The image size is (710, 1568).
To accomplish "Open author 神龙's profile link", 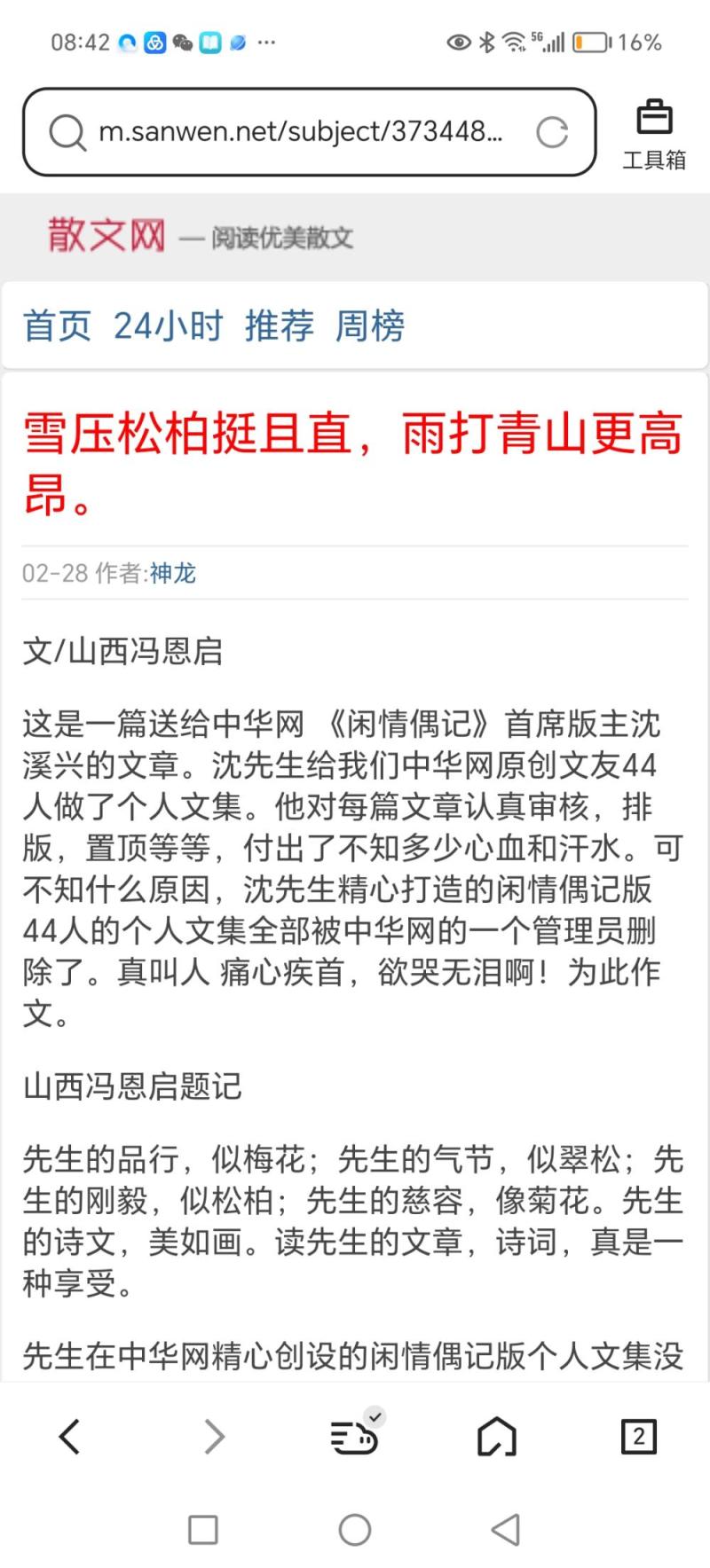I will click(172, 575).
